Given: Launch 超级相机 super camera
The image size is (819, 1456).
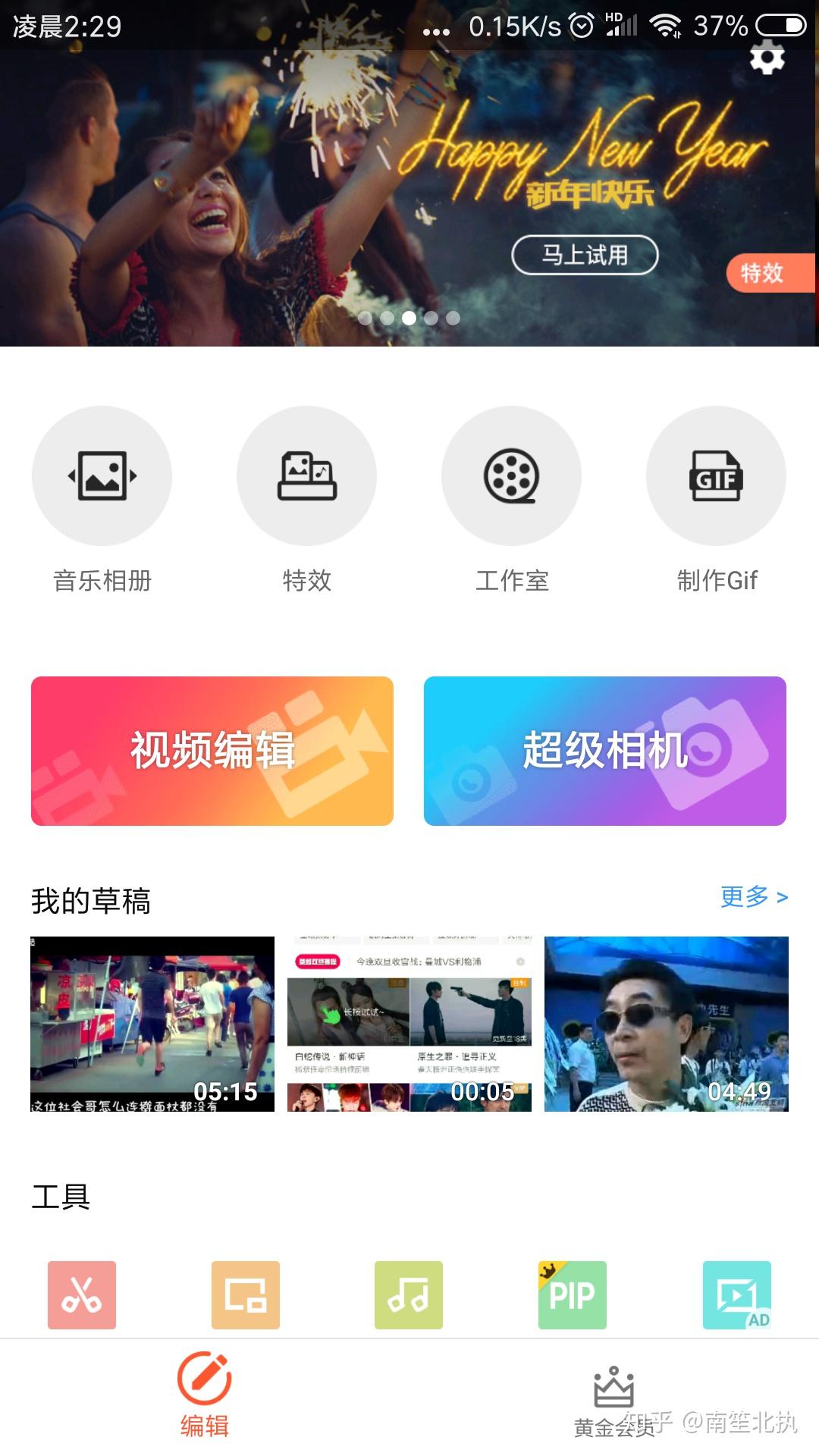Looking at the screenshot, I should [605, 751].
